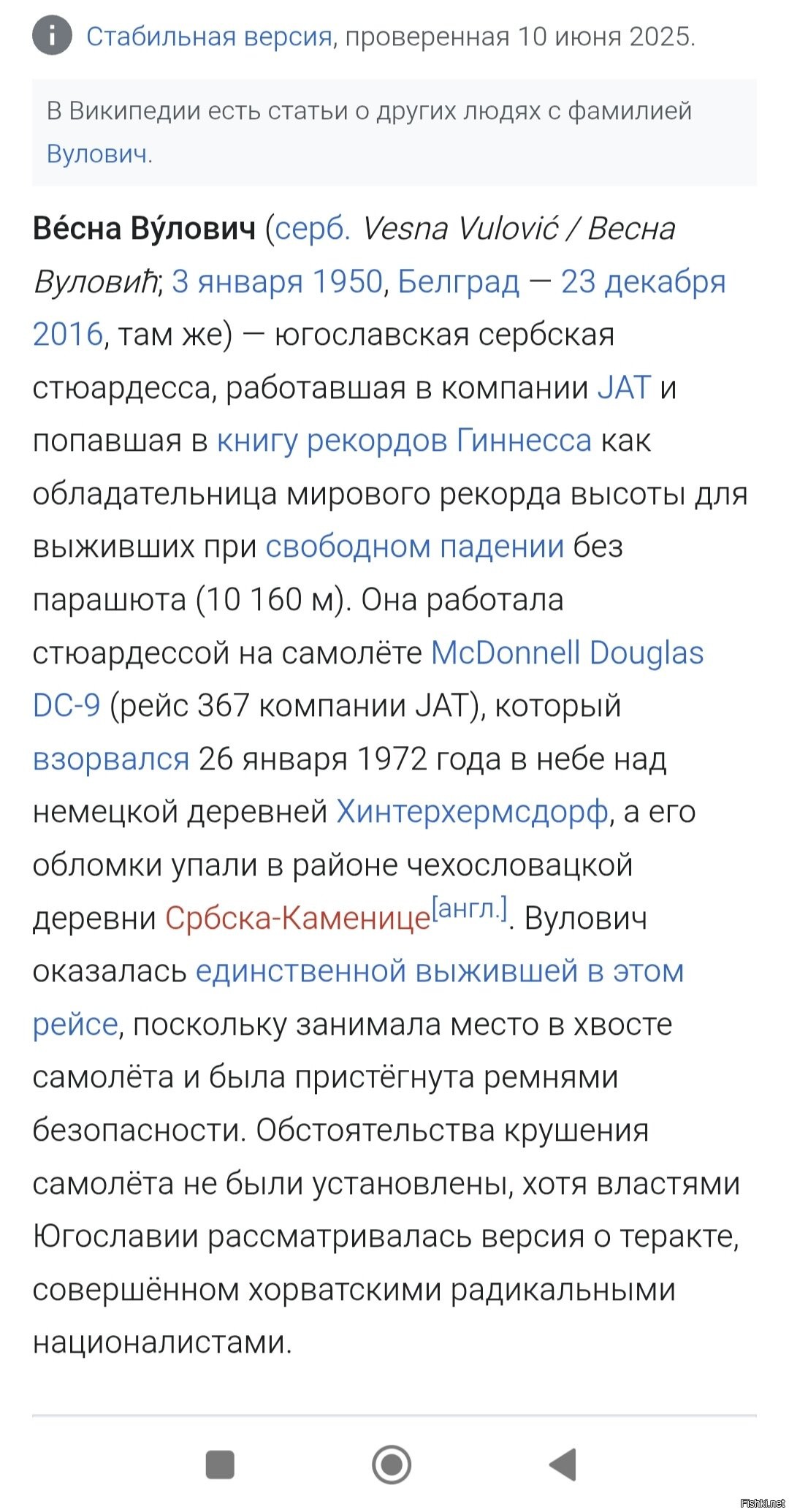The width and height of the screenshot is (789, 1512).
Task: Follow the 'свободном падении' link
Action: tap(414, 547)
